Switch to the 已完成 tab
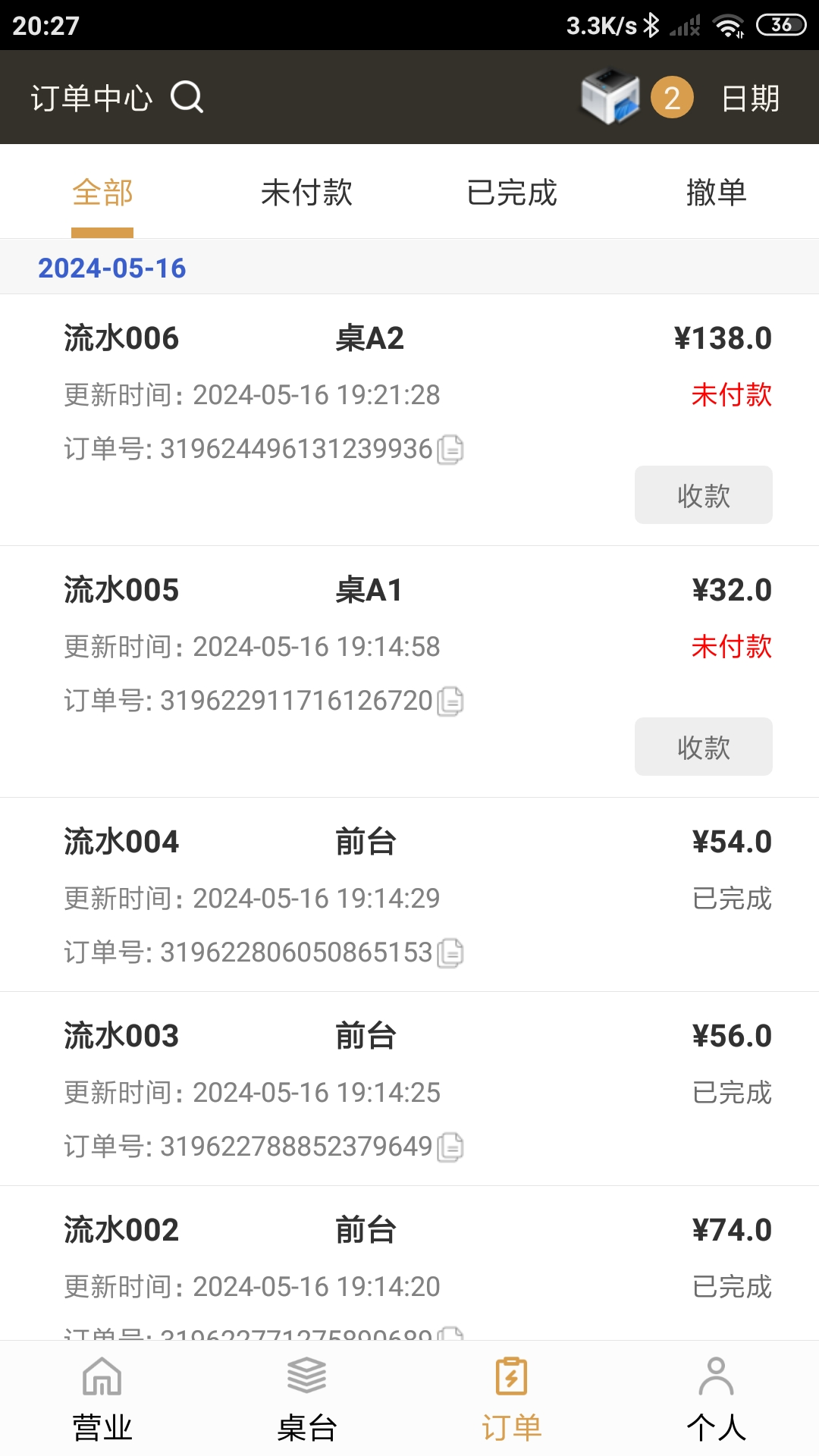The width and height of the screenshot is (819, 1456). click(x=512, y=193)
